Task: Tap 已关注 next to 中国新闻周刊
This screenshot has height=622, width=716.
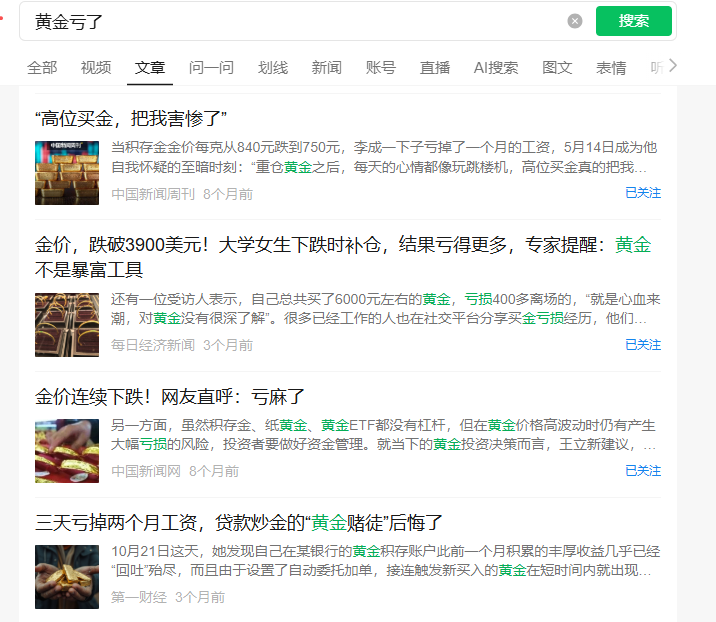Action: (x=643, y=193)
